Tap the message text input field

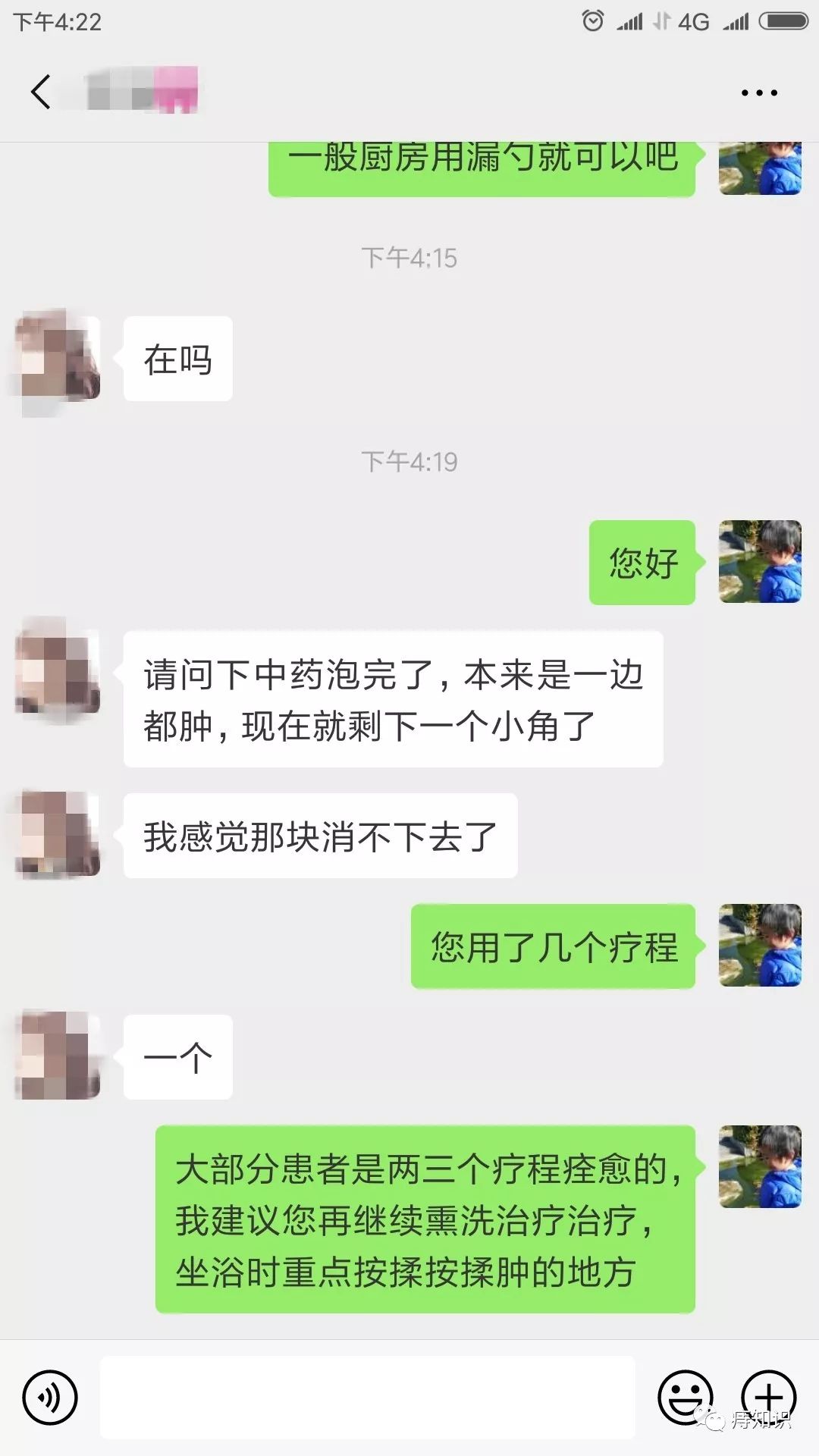point(368,1397)
